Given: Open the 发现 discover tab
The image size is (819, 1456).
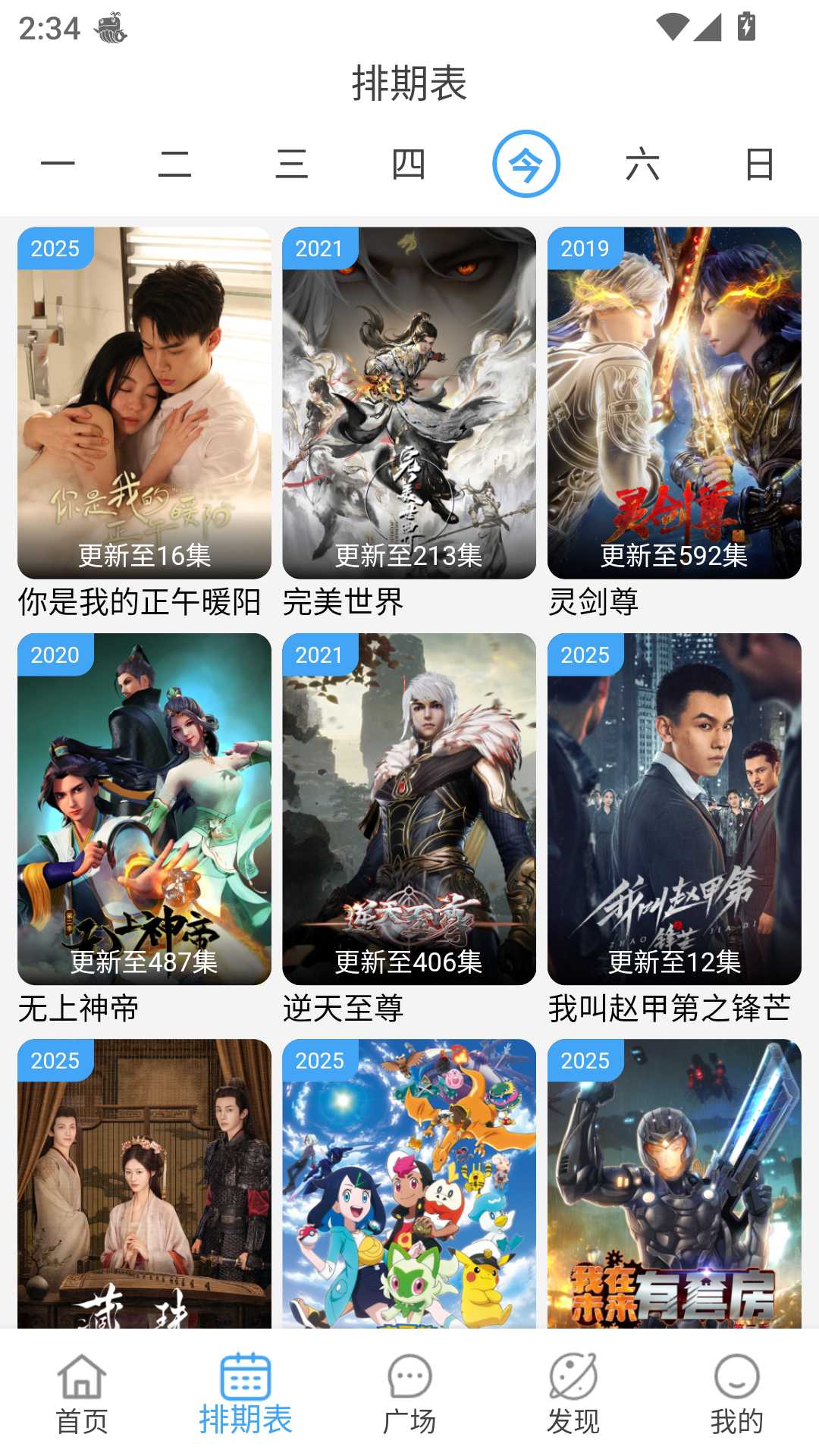Looking at the screenshot, I should click(x=573, y=1394).
